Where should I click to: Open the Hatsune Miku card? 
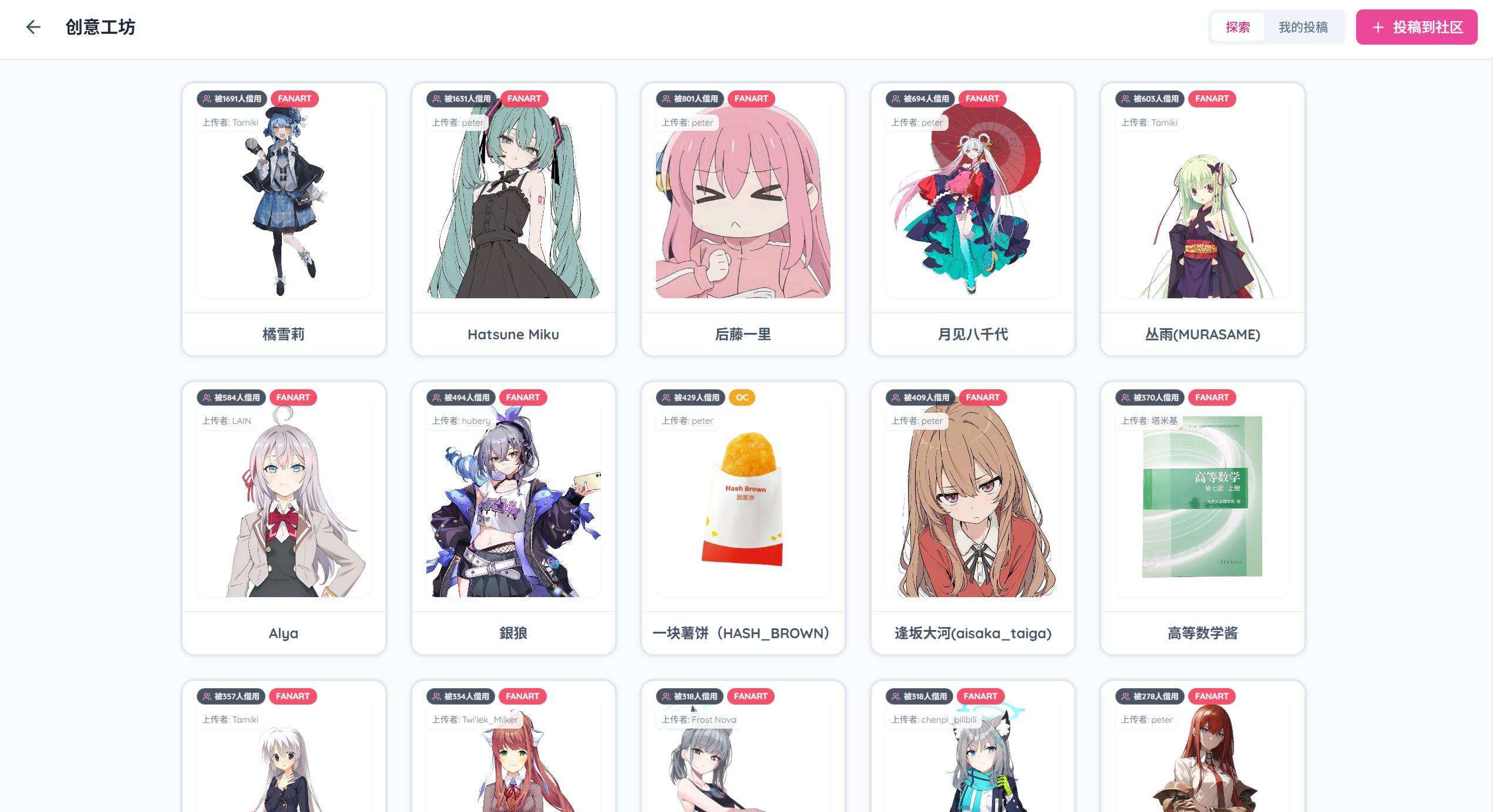513,218
